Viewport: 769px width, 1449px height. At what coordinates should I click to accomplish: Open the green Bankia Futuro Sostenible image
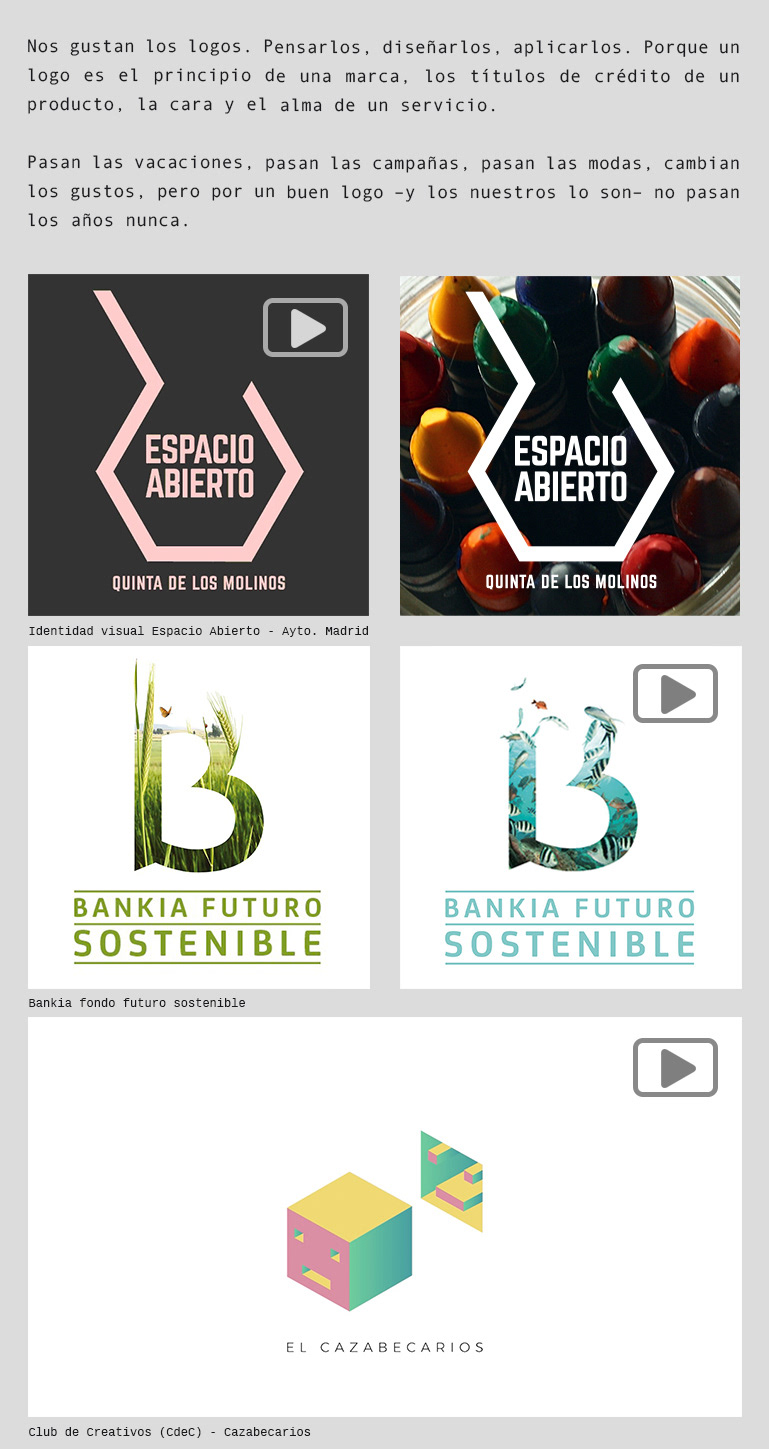[x=198, y=817]
